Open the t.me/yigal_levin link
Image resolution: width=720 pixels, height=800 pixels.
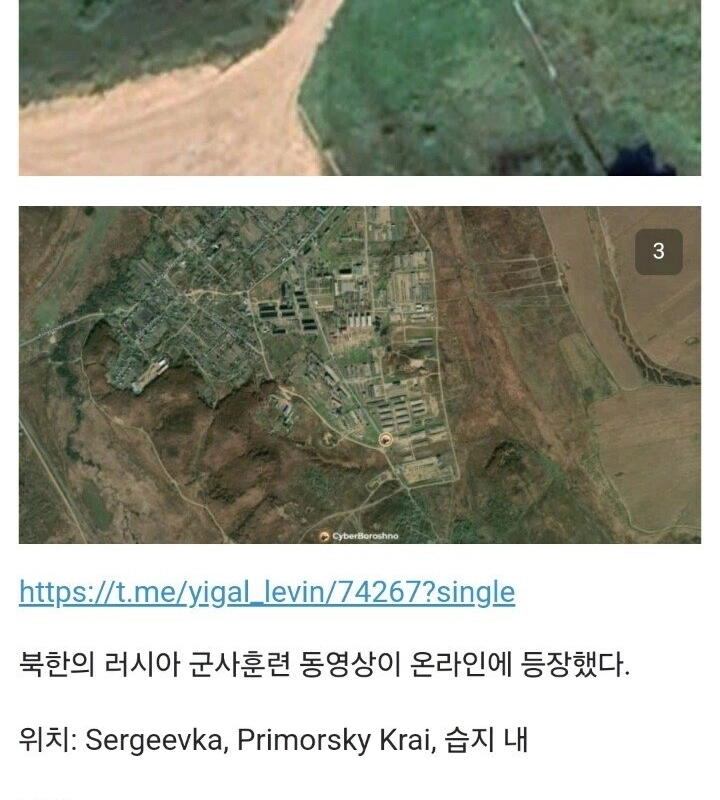click(267, 593)
